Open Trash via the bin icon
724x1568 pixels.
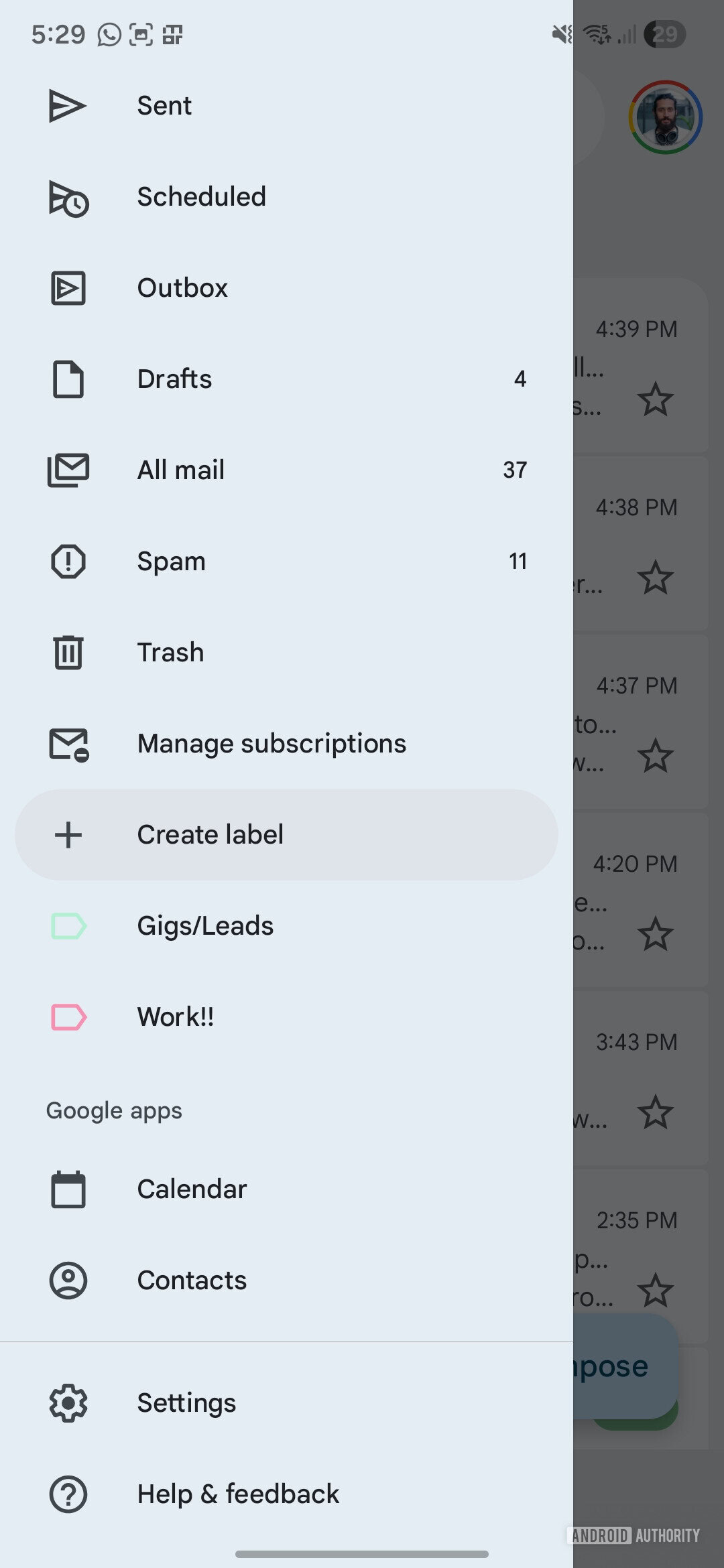68,651
